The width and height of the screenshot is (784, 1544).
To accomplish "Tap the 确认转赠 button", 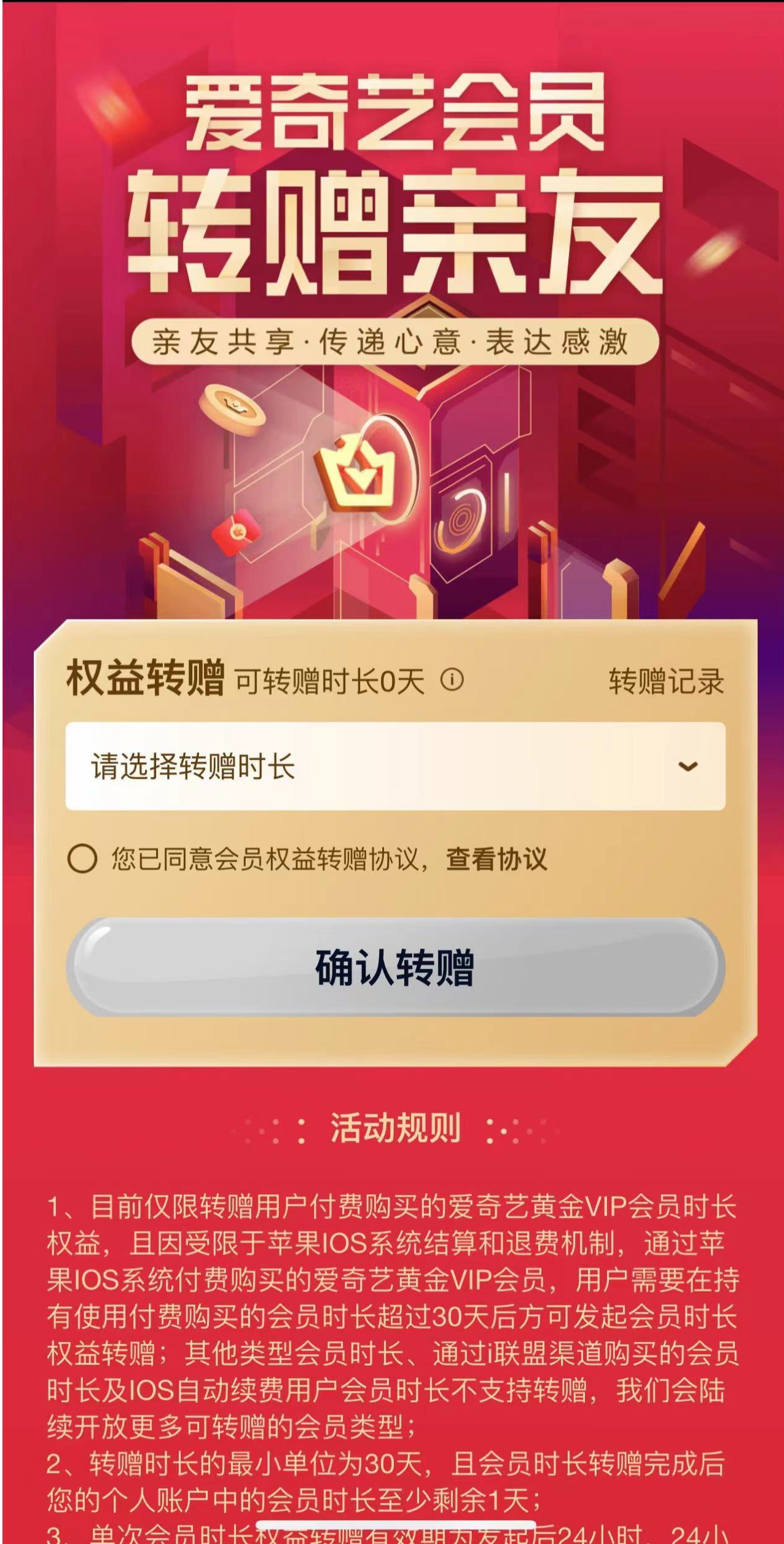I will point(395,967).
